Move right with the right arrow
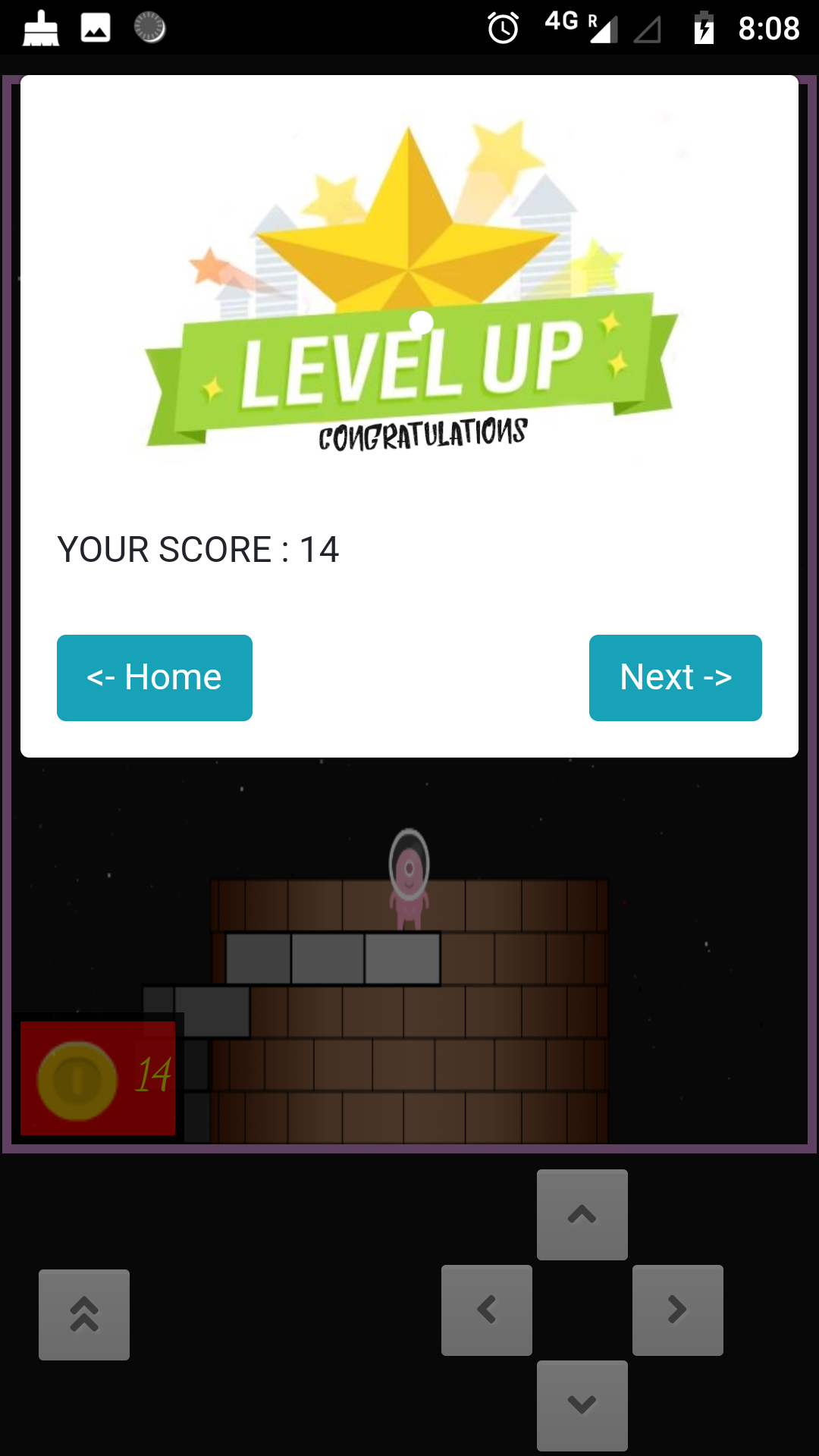The width and height of the screenshot is (819, 1456). (x=678, y=1310)
